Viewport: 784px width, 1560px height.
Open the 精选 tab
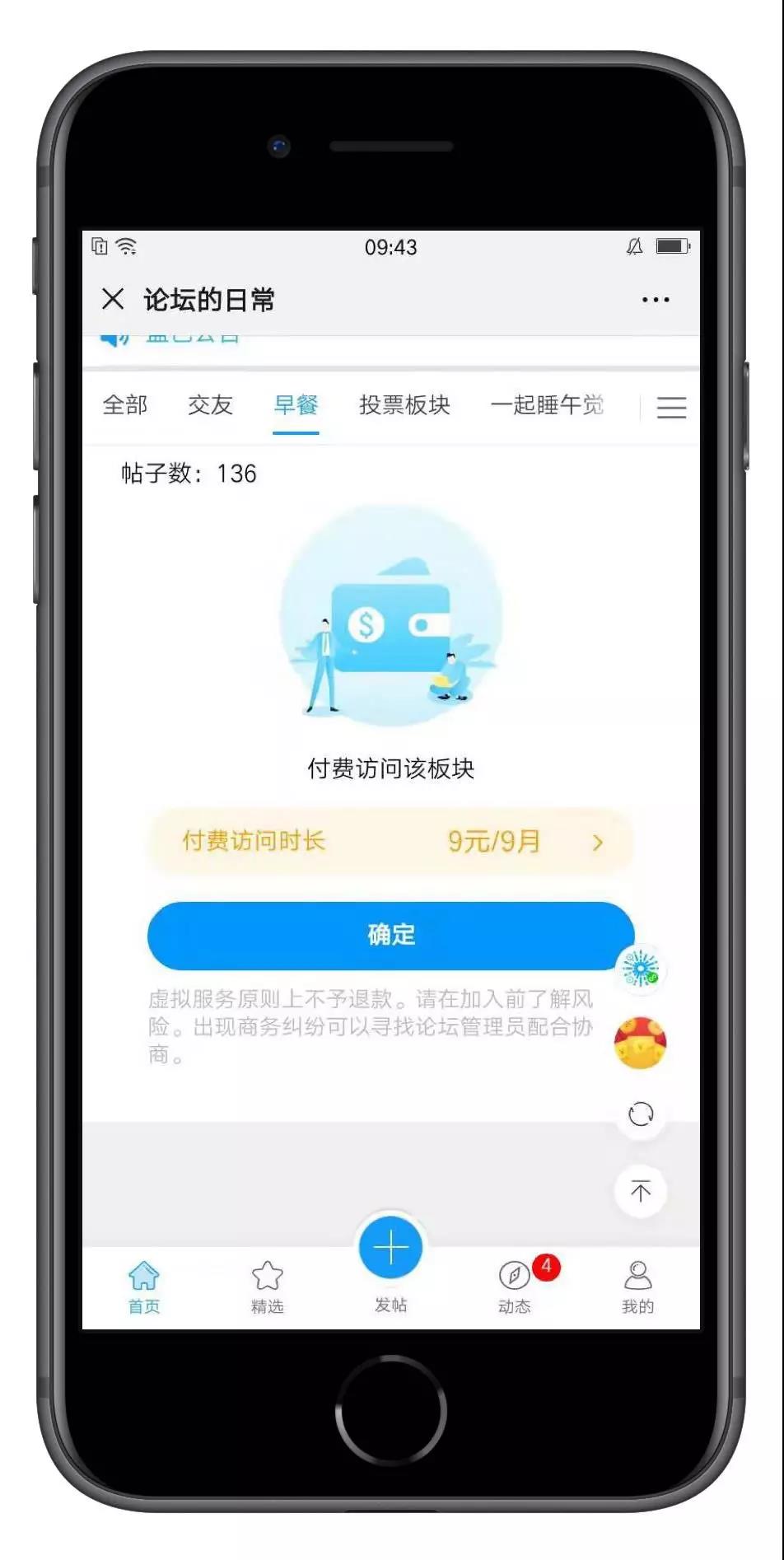(267, 1286)
